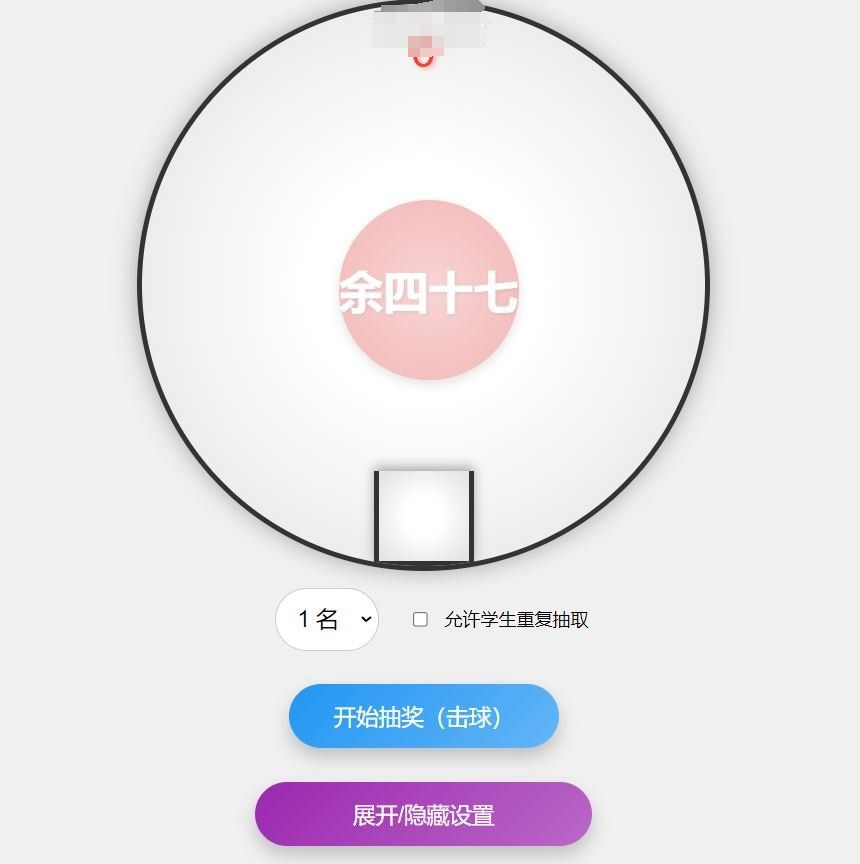Expand the number-of-winners combo box
The height and width of the screenshot is (864, 860).
[327, 620]
